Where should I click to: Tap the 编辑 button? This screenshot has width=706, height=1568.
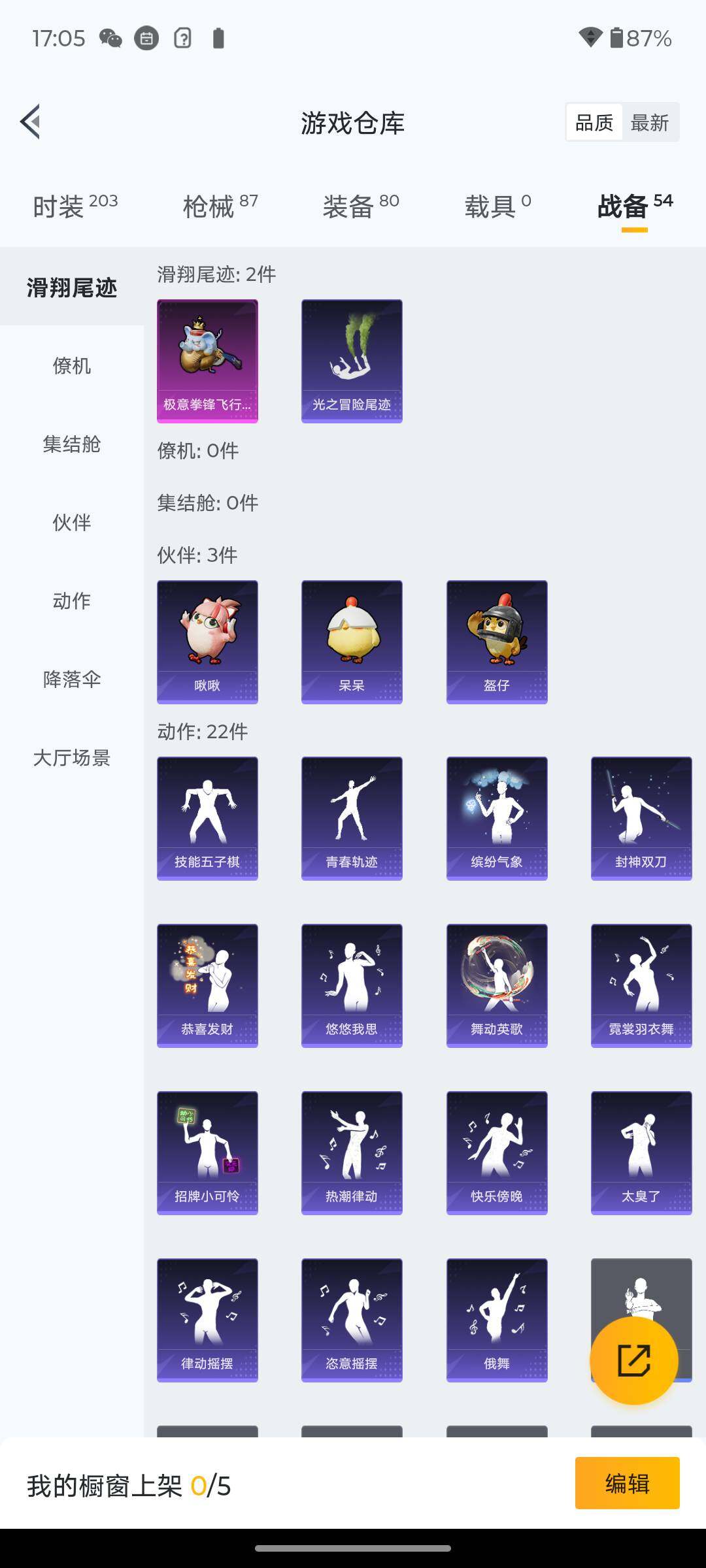click(x=627, y=1483)
